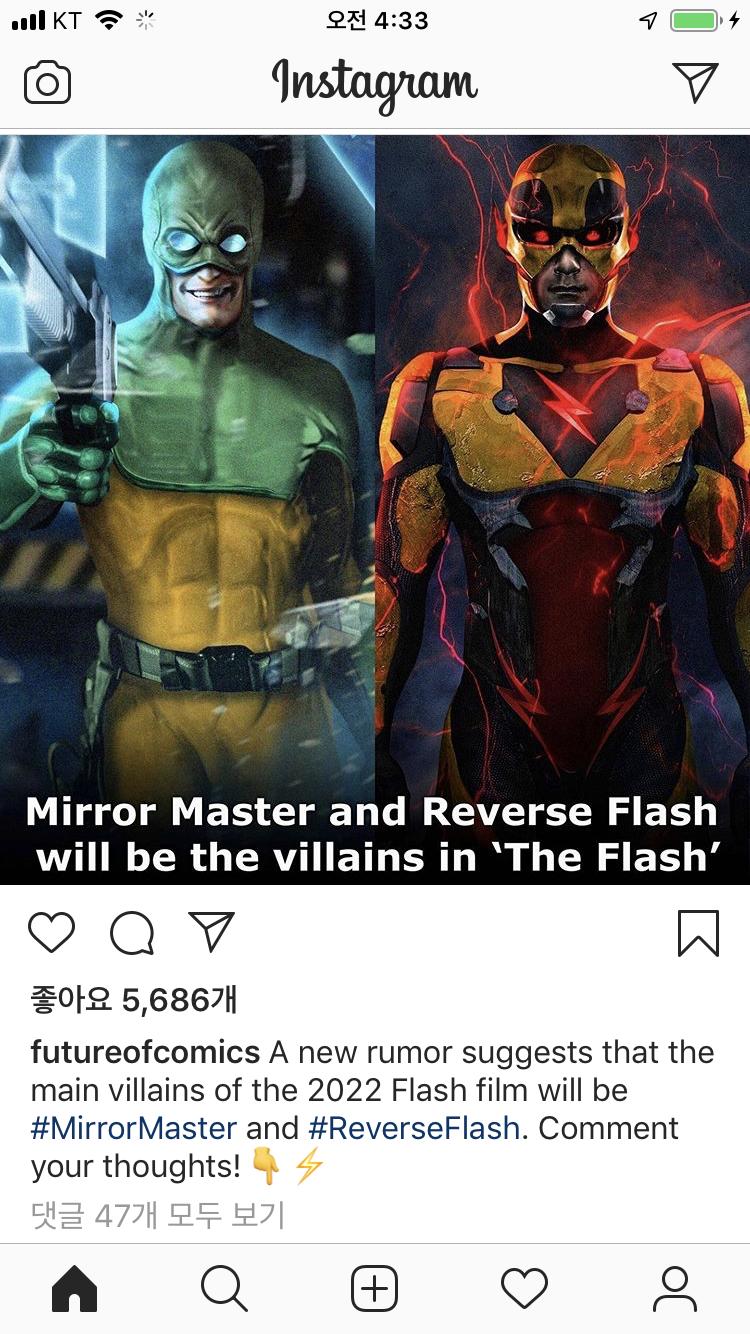
Task: Share the post via the send icon
Action: (211, 932)
